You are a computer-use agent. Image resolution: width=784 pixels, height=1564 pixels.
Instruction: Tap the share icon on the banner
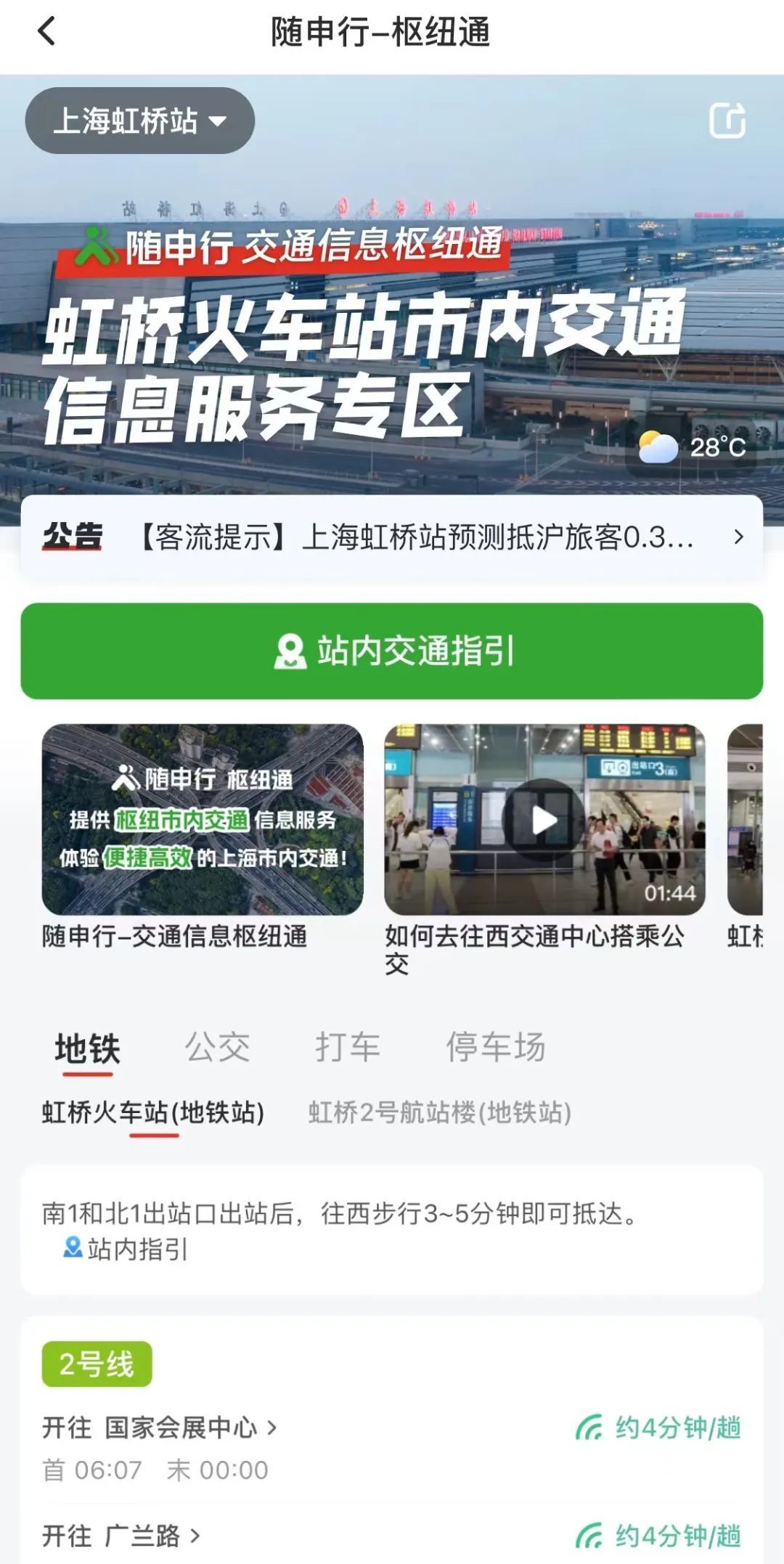(727, 121)
